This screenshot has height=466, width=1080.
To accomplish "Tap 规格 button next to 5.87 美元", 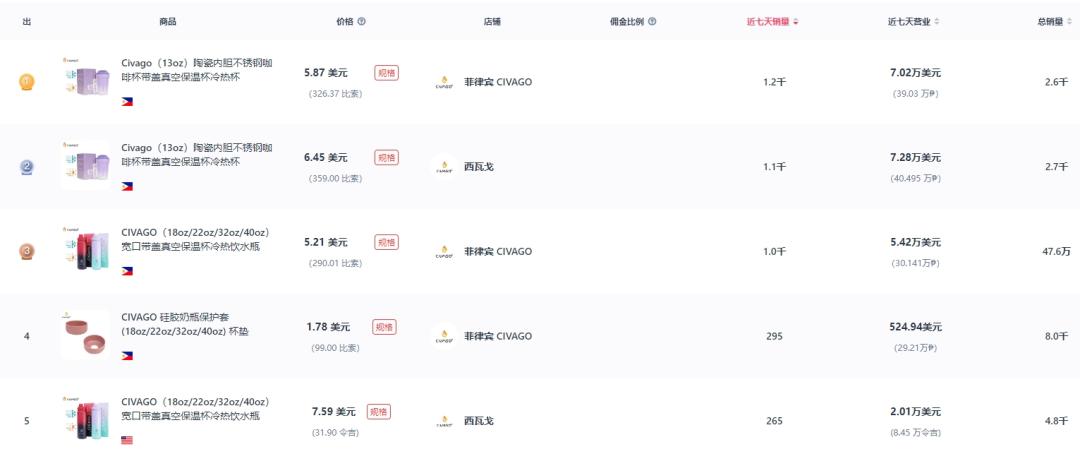I will (386, 72).
